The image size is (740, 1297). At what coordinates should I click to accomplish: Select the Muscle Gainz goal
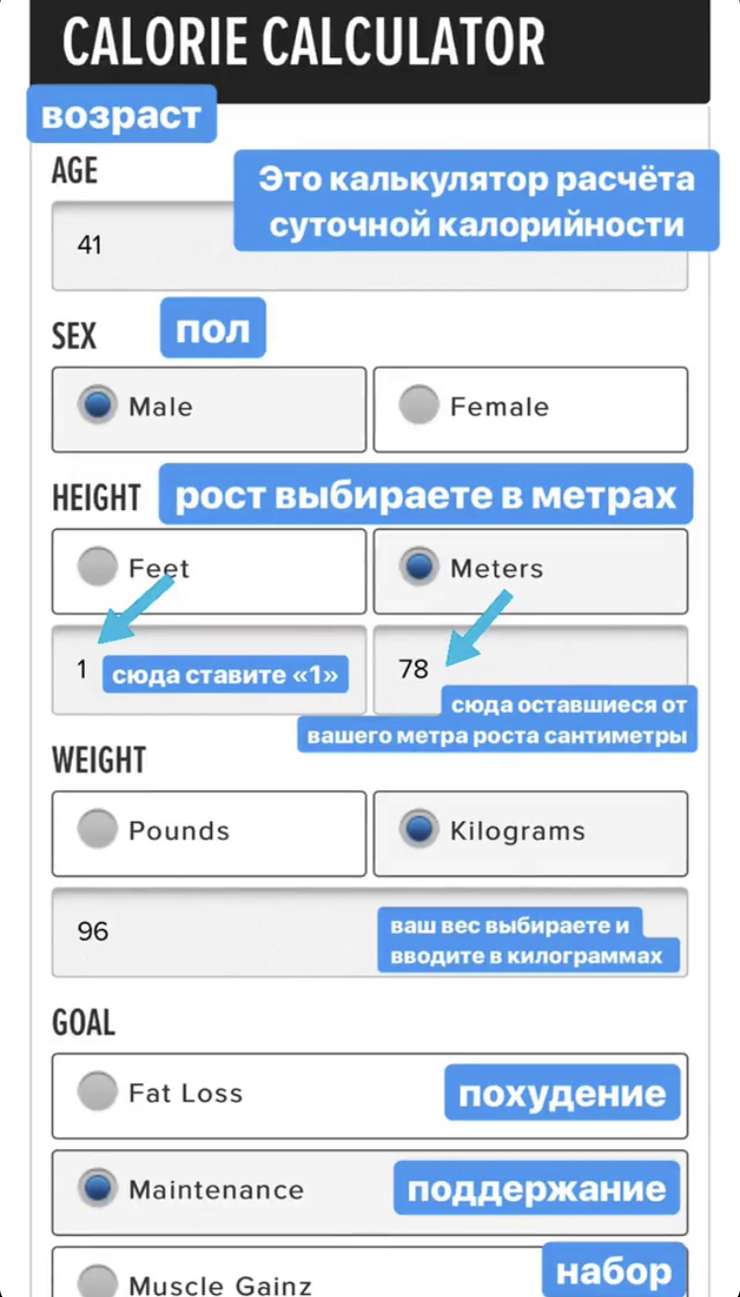click(97, 1285)
